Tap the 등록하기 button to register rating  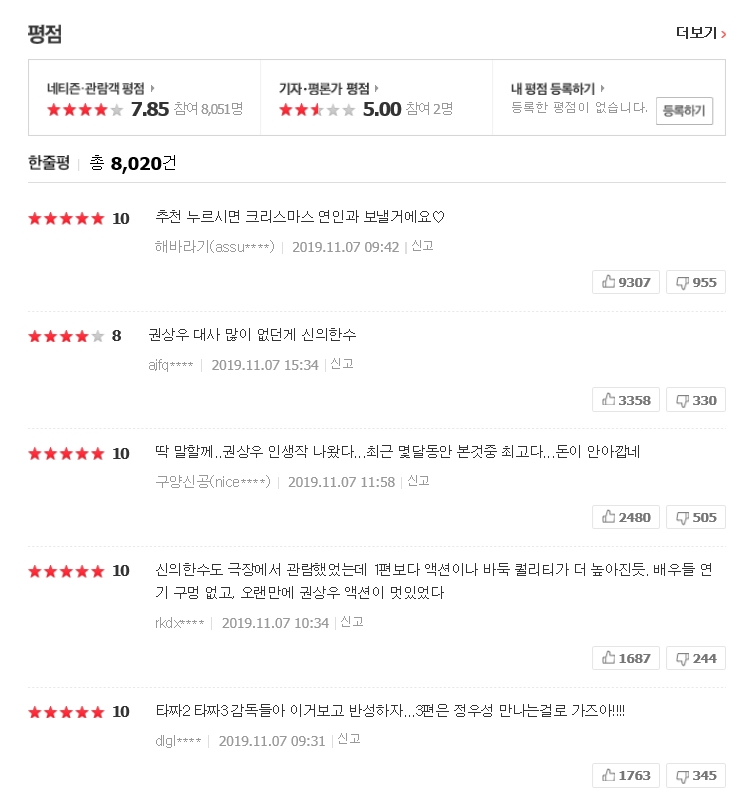click(x=684, y=111)
